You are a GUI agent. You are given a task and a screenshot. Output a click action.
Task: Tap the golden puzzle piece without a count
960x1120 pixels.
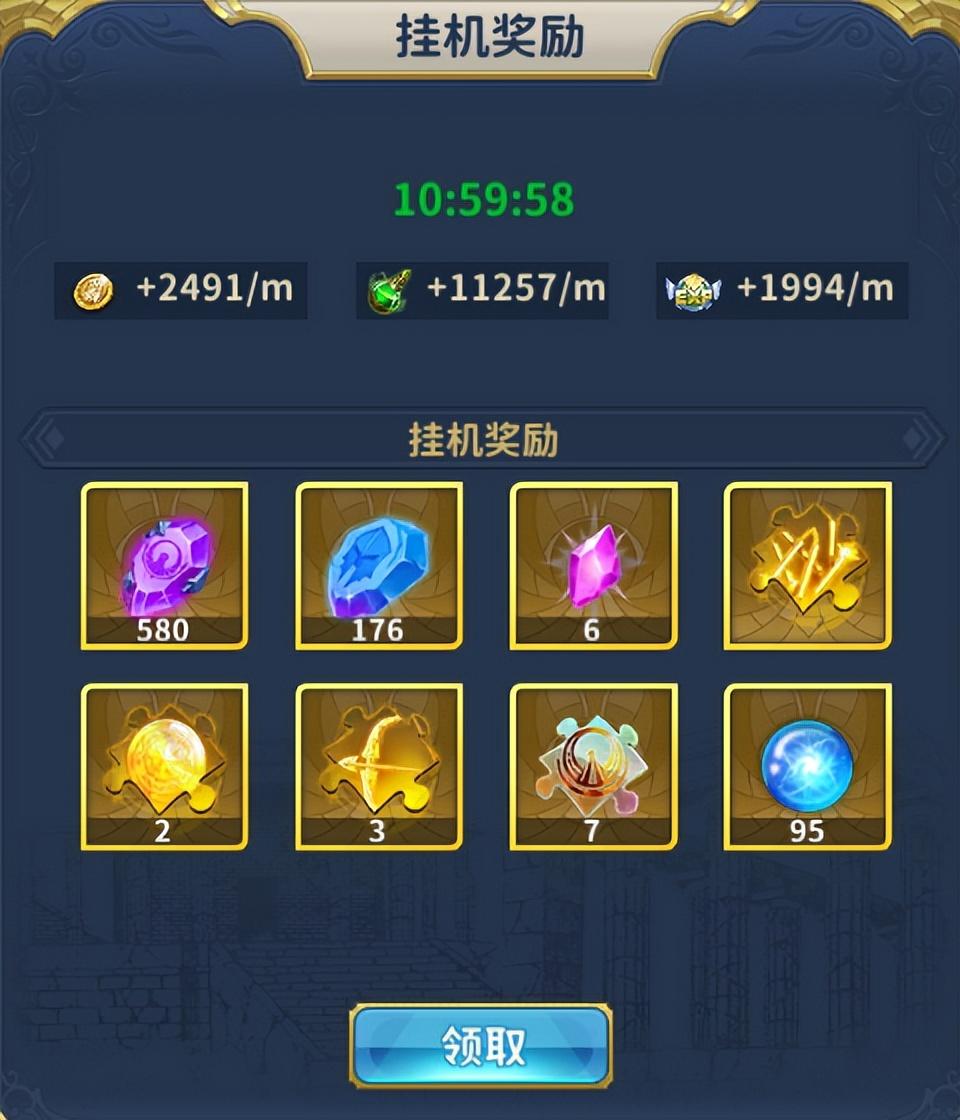coord(807,566)
